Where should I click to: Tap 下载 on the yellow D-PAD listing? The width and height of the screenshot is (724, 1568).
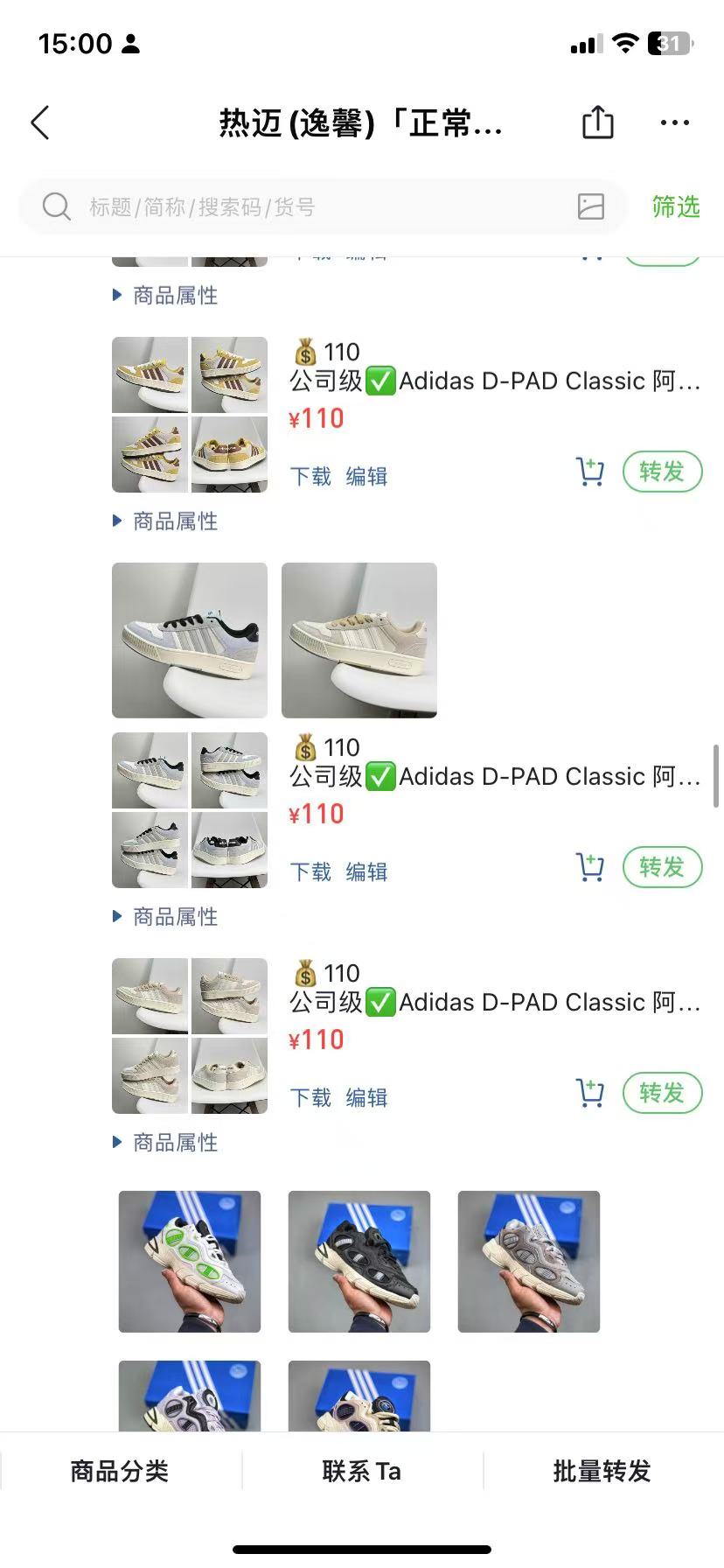coord(310,477)
